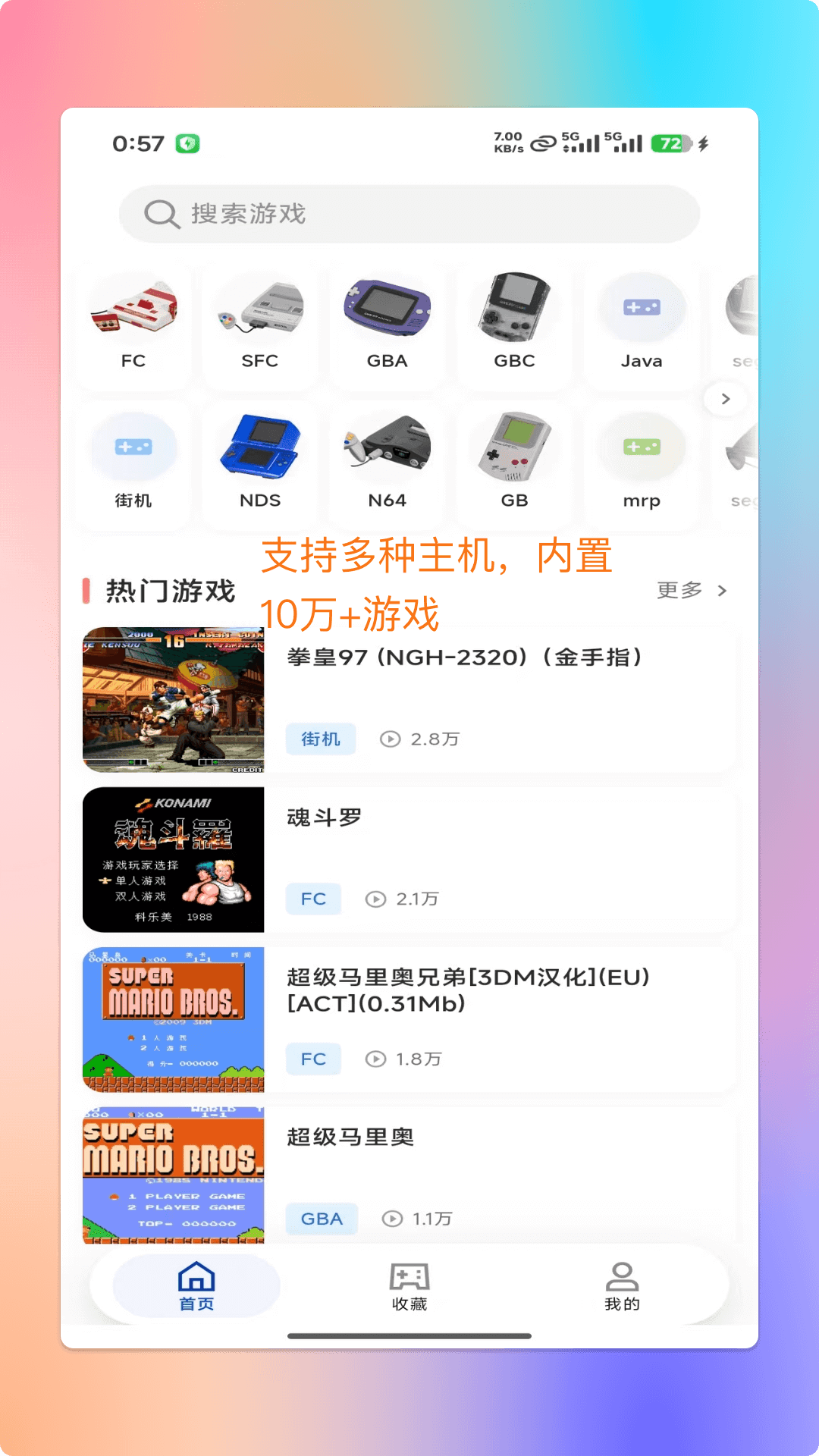This screenshot has height=1456, width=819.
Task: Tap the FC tag on 魂斗罗
Action: (x=313, y=899)
